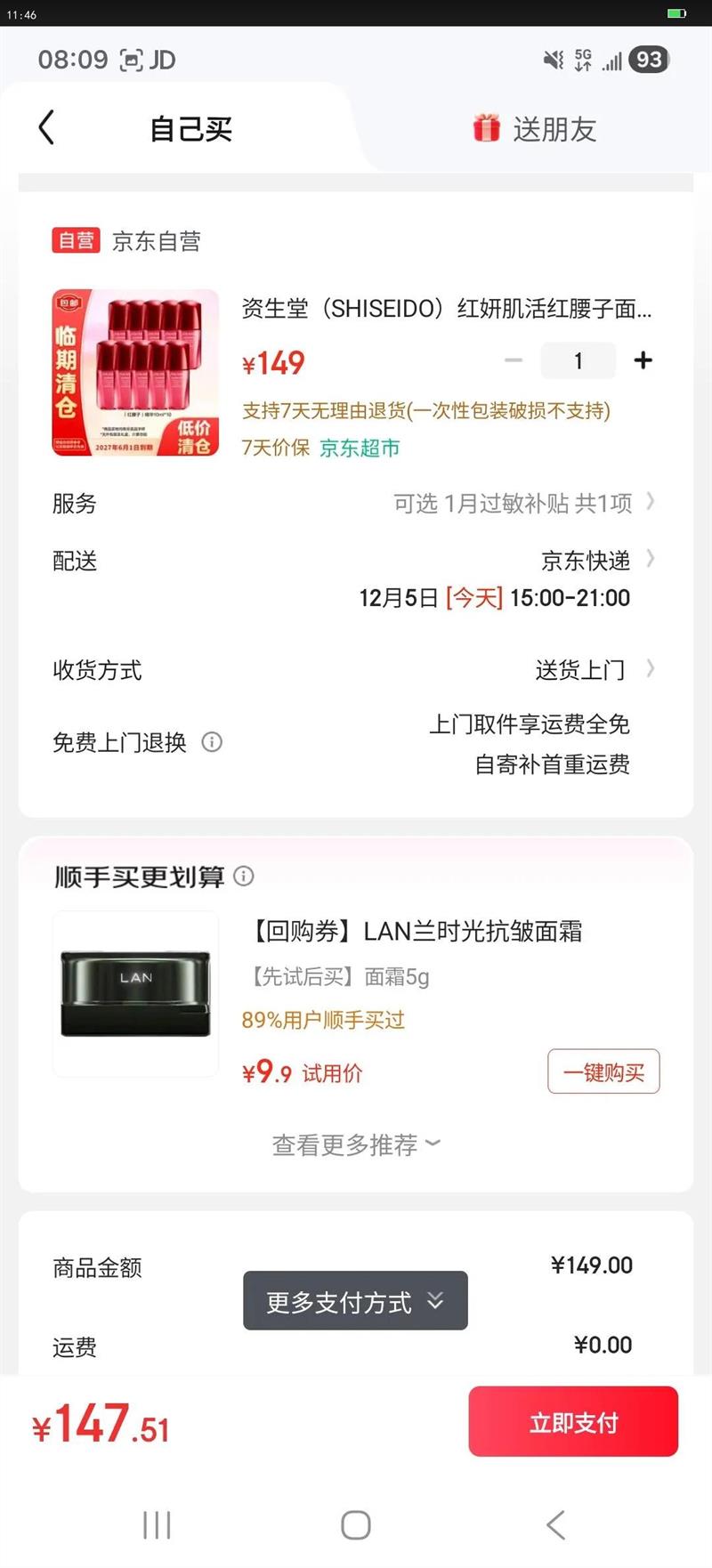Tap the Android home button
712x1568 pixels.
355,1524
